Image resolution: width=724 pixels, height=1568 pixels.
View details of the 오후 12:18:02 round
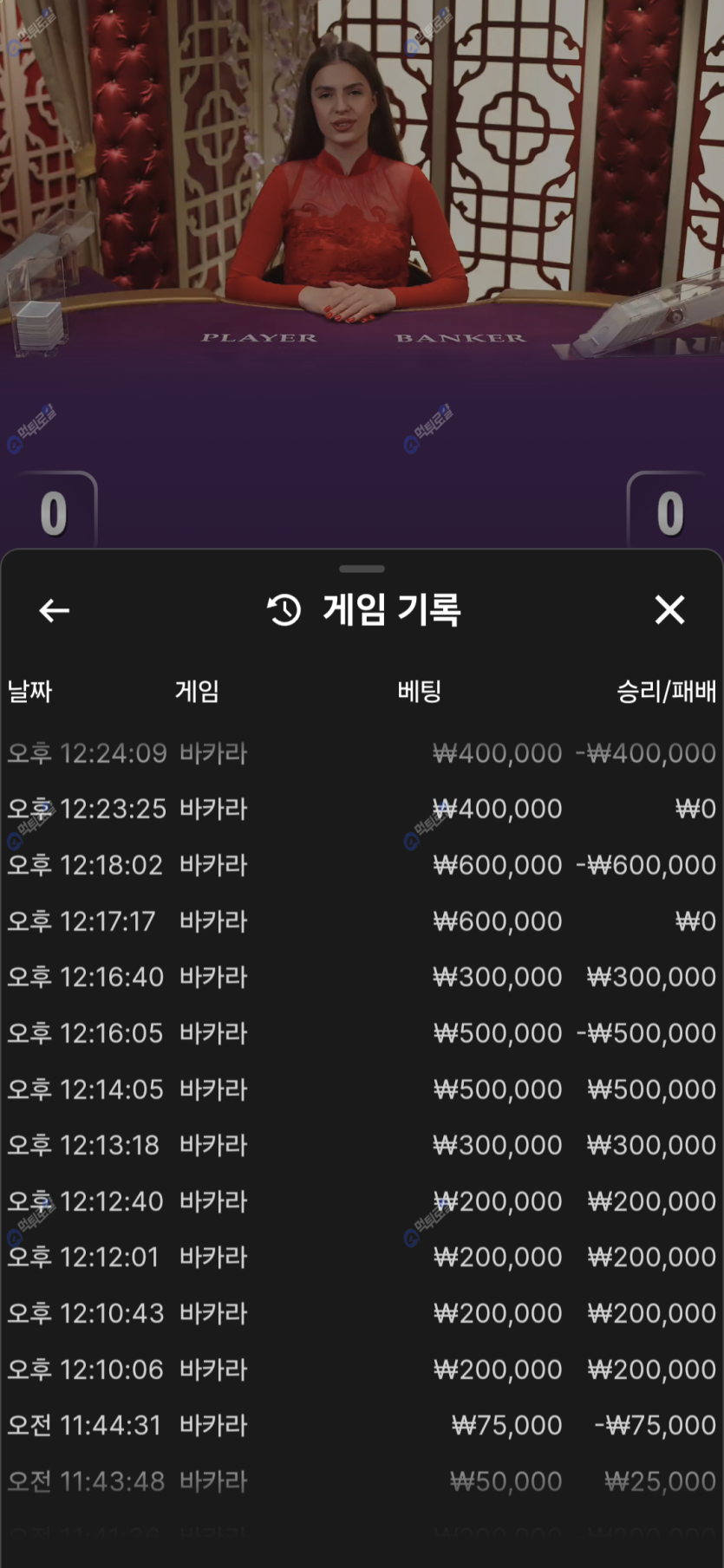coord(362,865)
